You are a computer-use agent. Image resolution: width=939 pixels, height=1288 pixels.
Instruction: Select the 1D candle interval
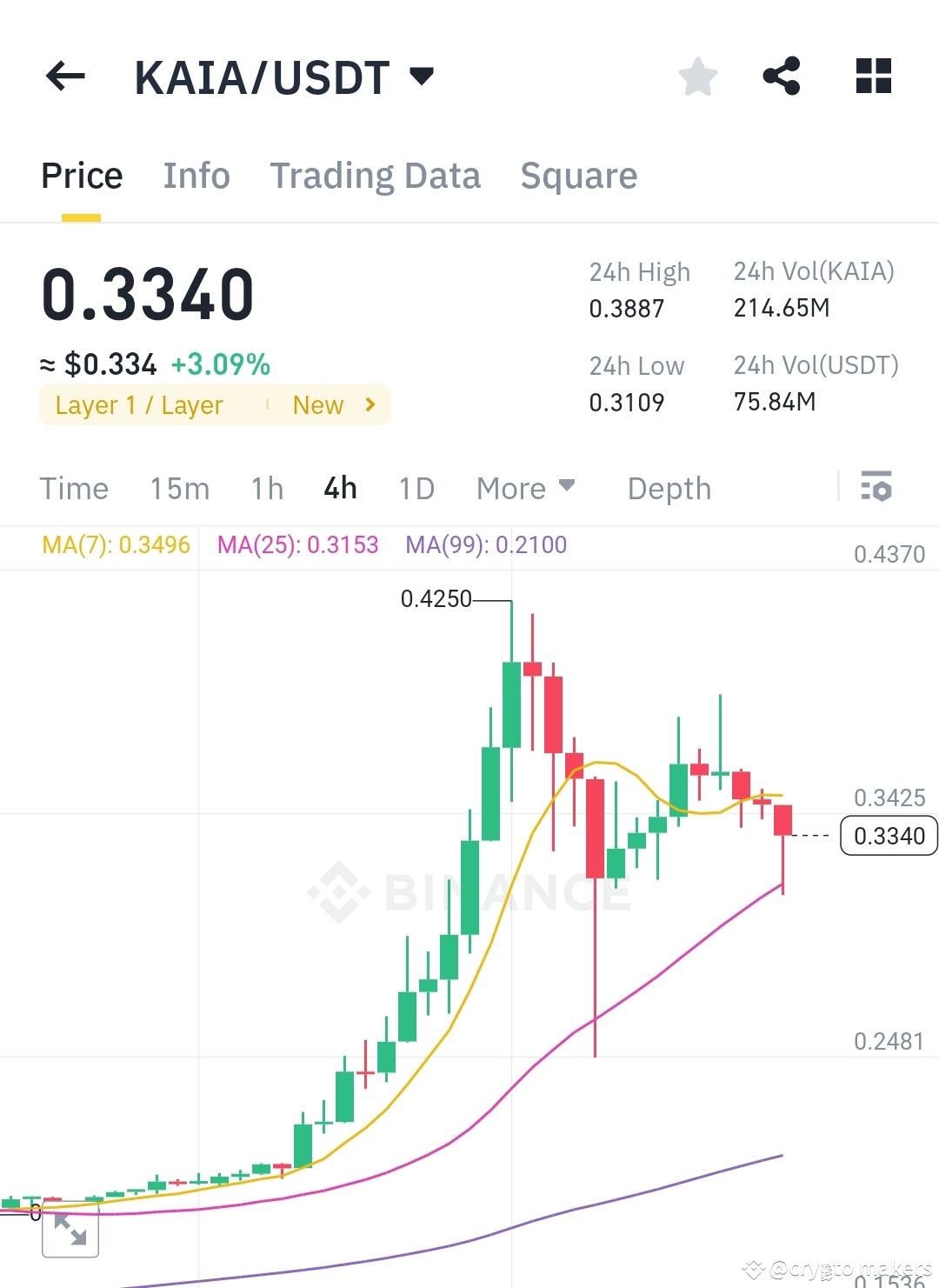tap(416, 488)
